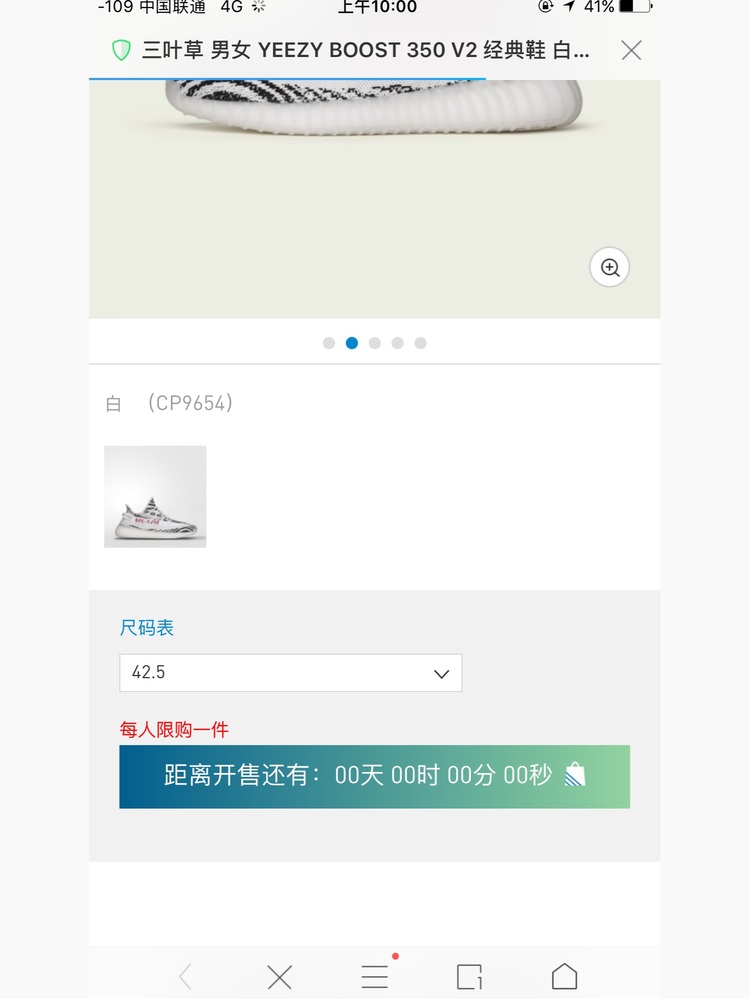
Task: Go to the browser home page
Action: tap(564, 976)
